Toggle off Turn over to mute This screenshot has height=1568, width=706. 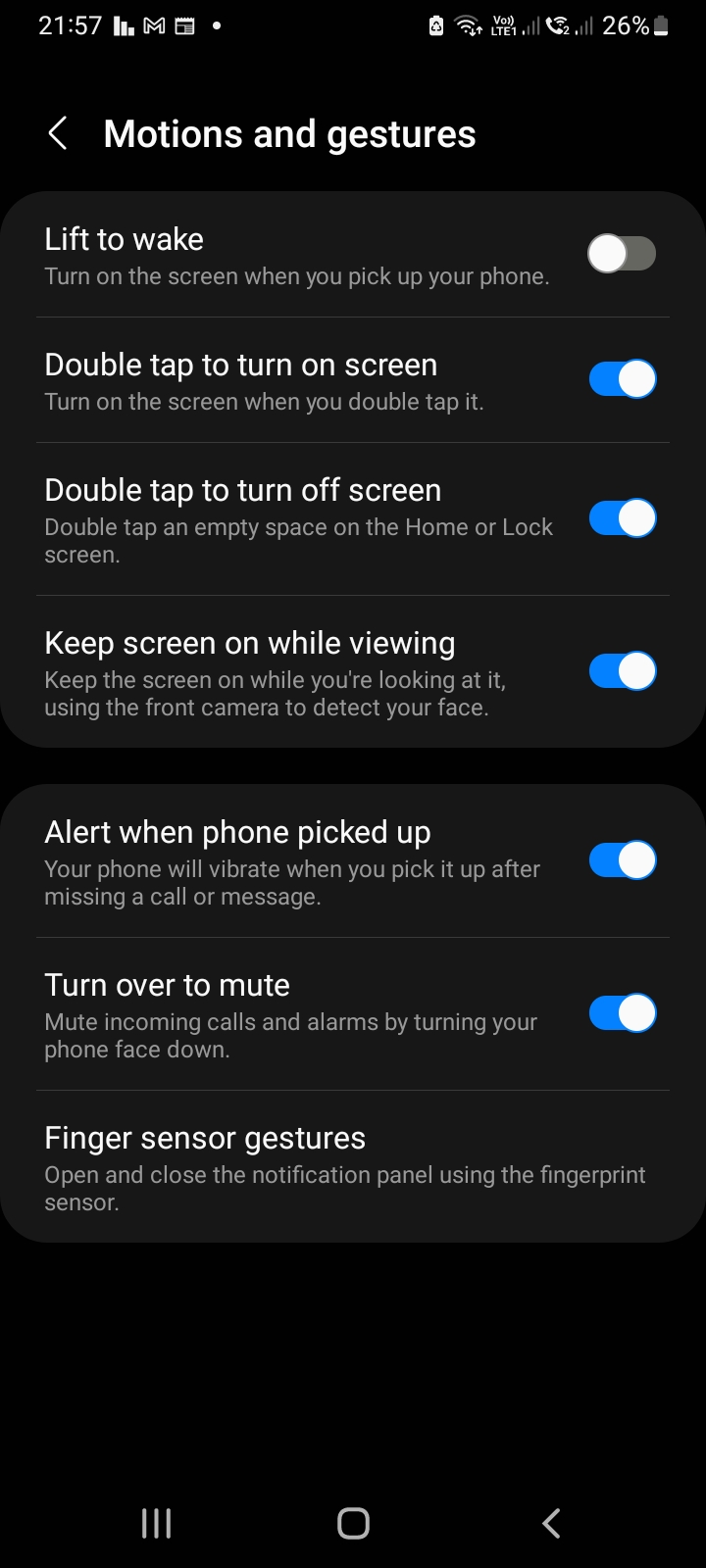click(x=622, y=1013)
